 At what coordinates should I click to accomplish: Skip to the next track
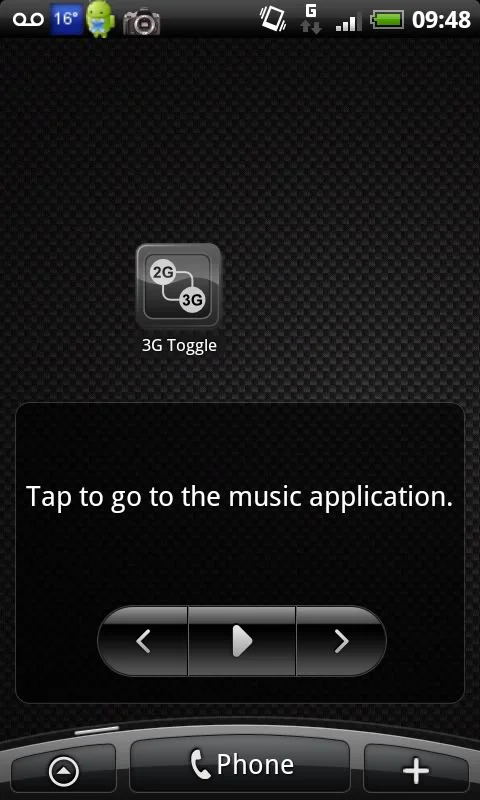click(341, 641)
